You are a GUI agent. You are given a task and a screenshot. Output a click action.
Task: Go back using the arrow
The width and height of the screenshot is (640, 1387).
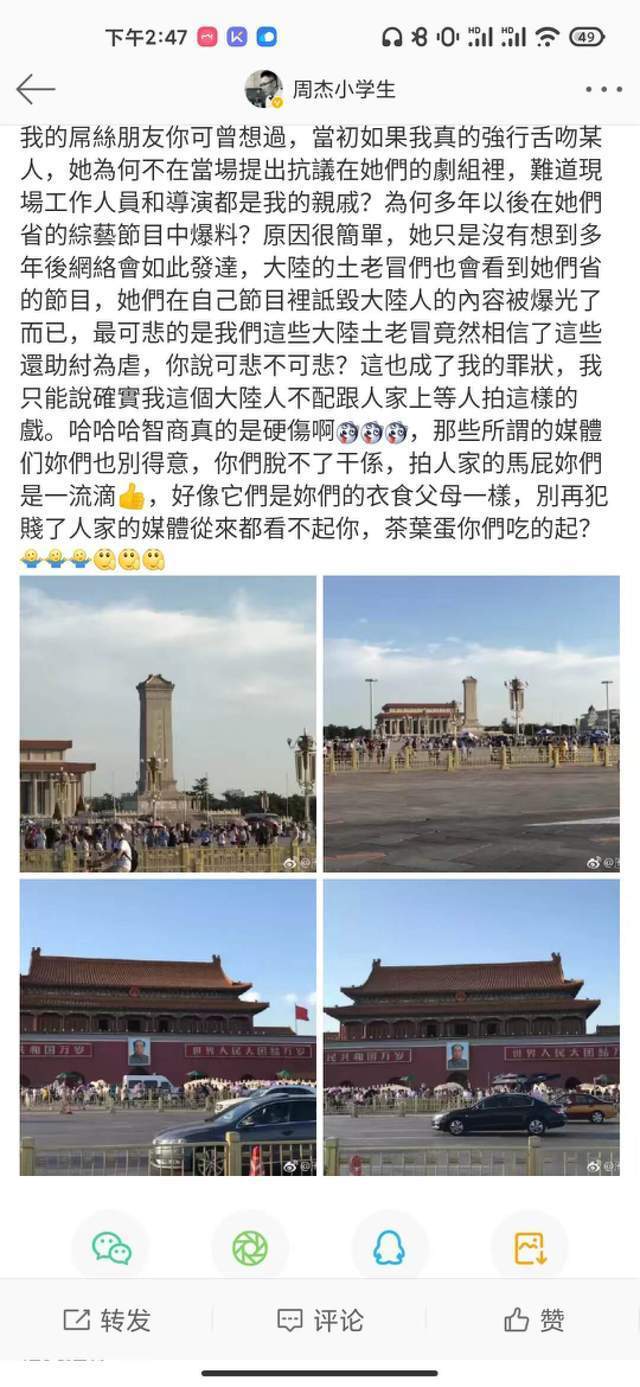click(x=35, y=90)
